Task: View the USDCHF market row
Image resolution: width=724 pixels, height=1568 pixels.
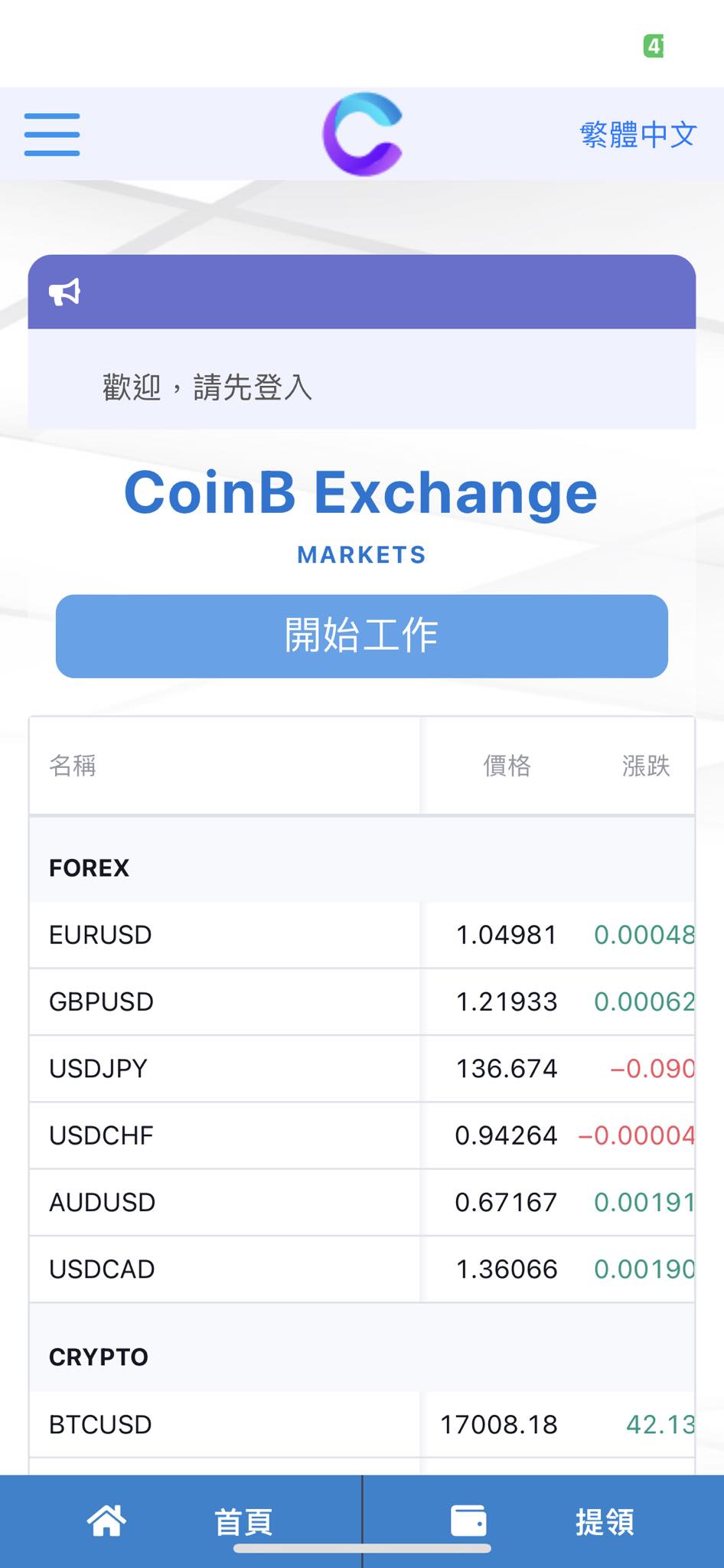Action: tap(362, 1135)
